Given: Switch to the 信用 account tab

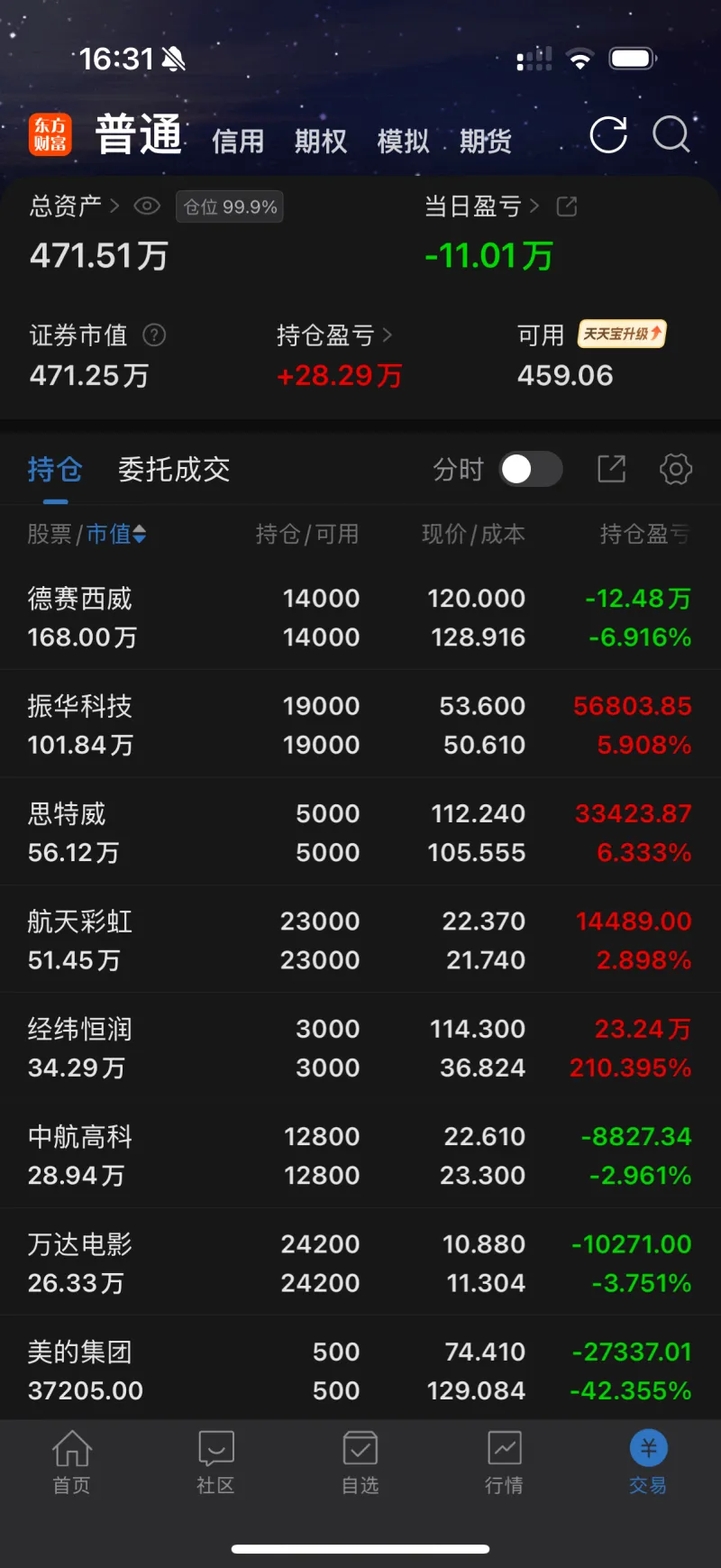Looking at the screenshot, I should pos(238,142).
